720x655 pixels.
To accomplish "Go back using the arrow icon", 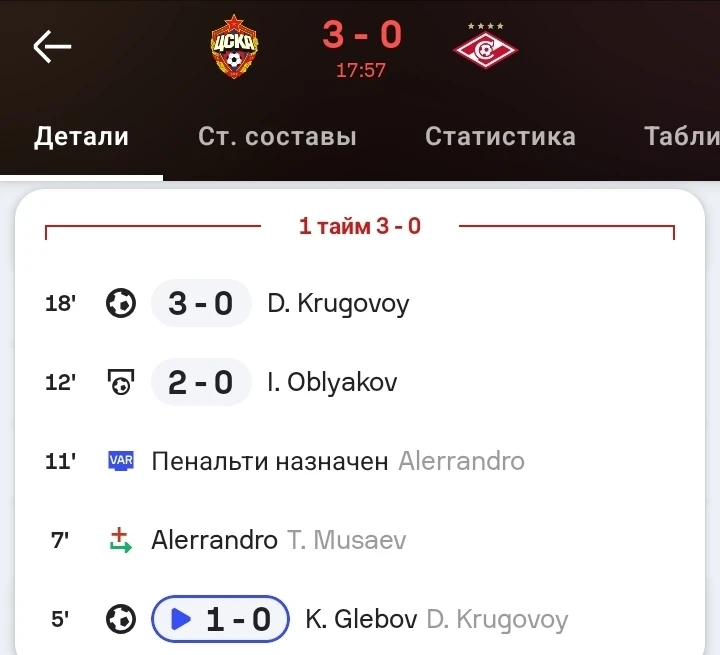I will (51, 47).
